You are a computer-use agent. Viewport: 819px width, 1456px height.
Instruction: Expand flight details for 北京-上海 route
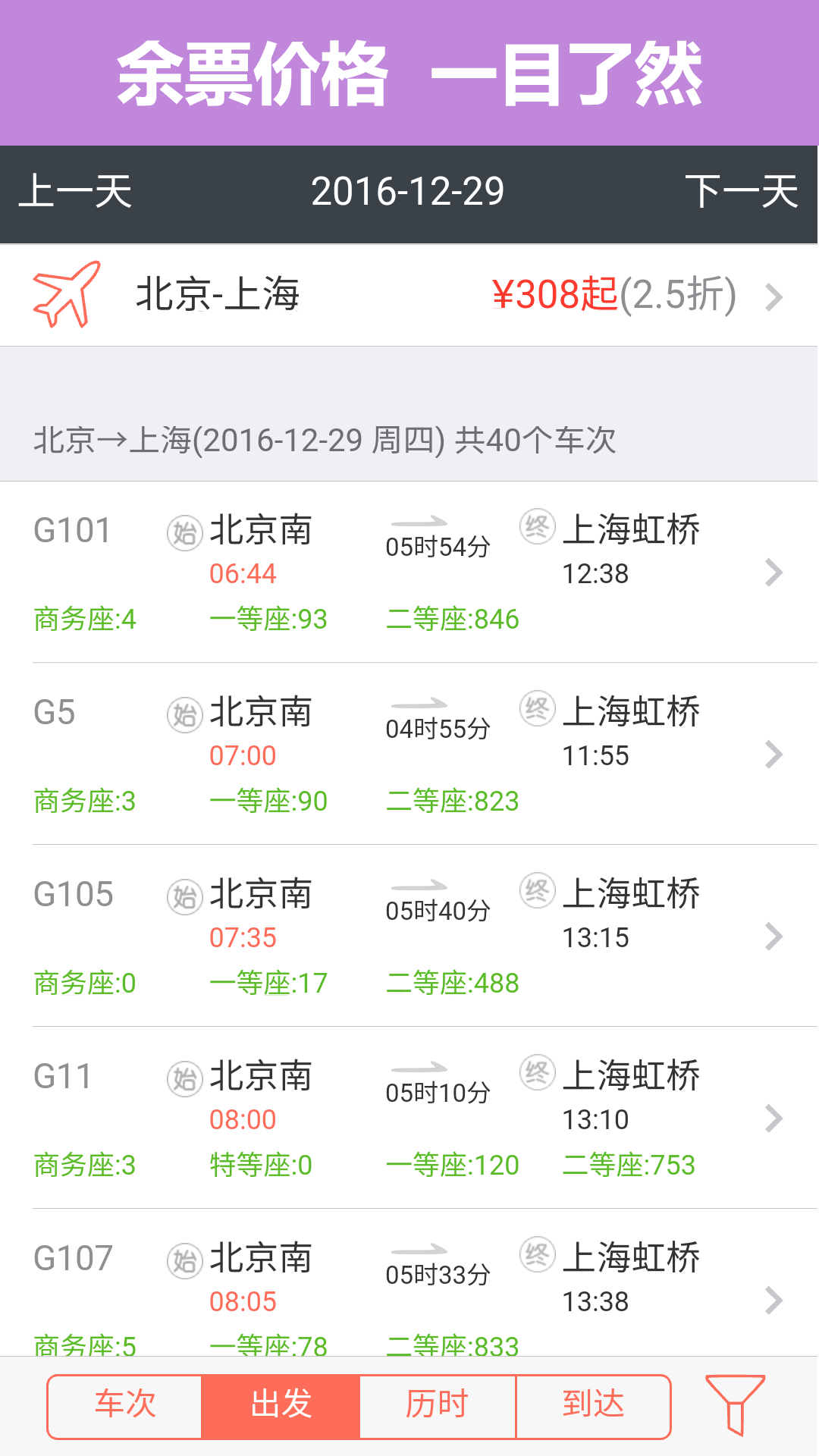(x=775, y=296)
